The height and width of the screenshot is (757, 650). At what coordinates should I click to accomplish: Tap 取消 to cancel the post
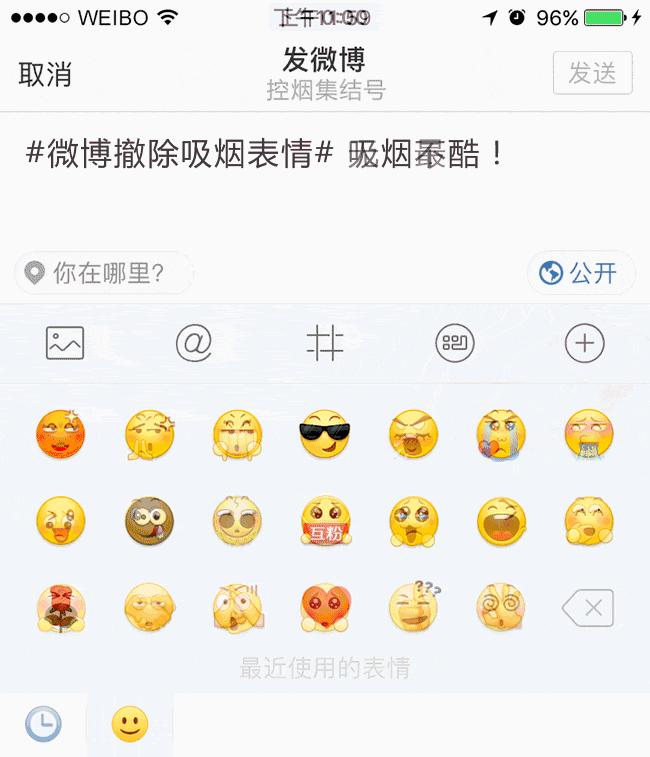pos(45,74)
